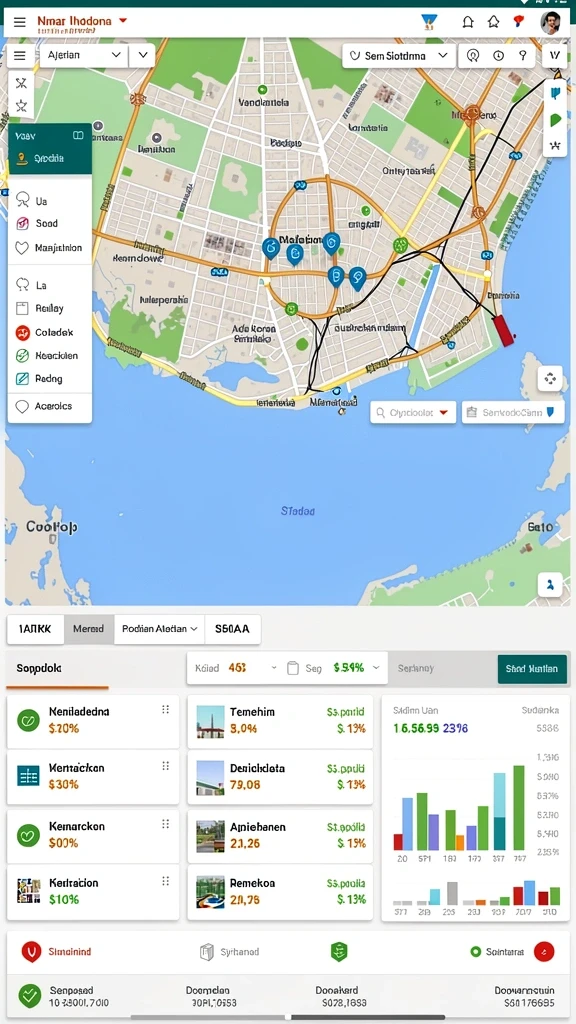The width and height of the screenshot is (576, 1024).
Task: Open the Temehim listing card
Action: click(280, 721)
